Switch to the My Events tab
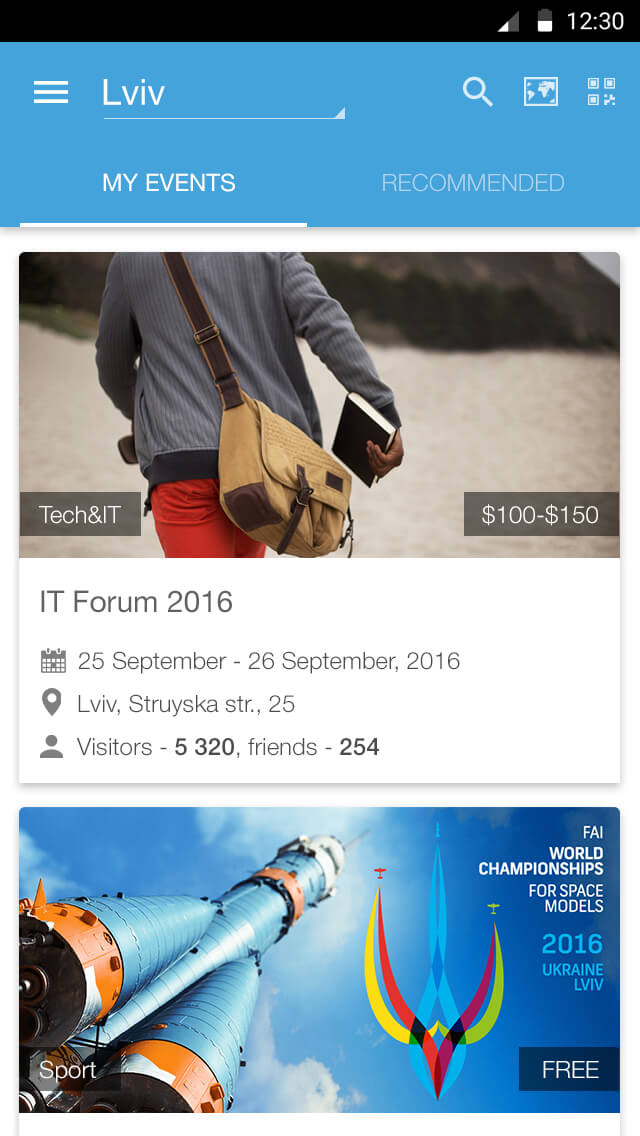This screenshot has height=1136, width=640. pos(168,183)
